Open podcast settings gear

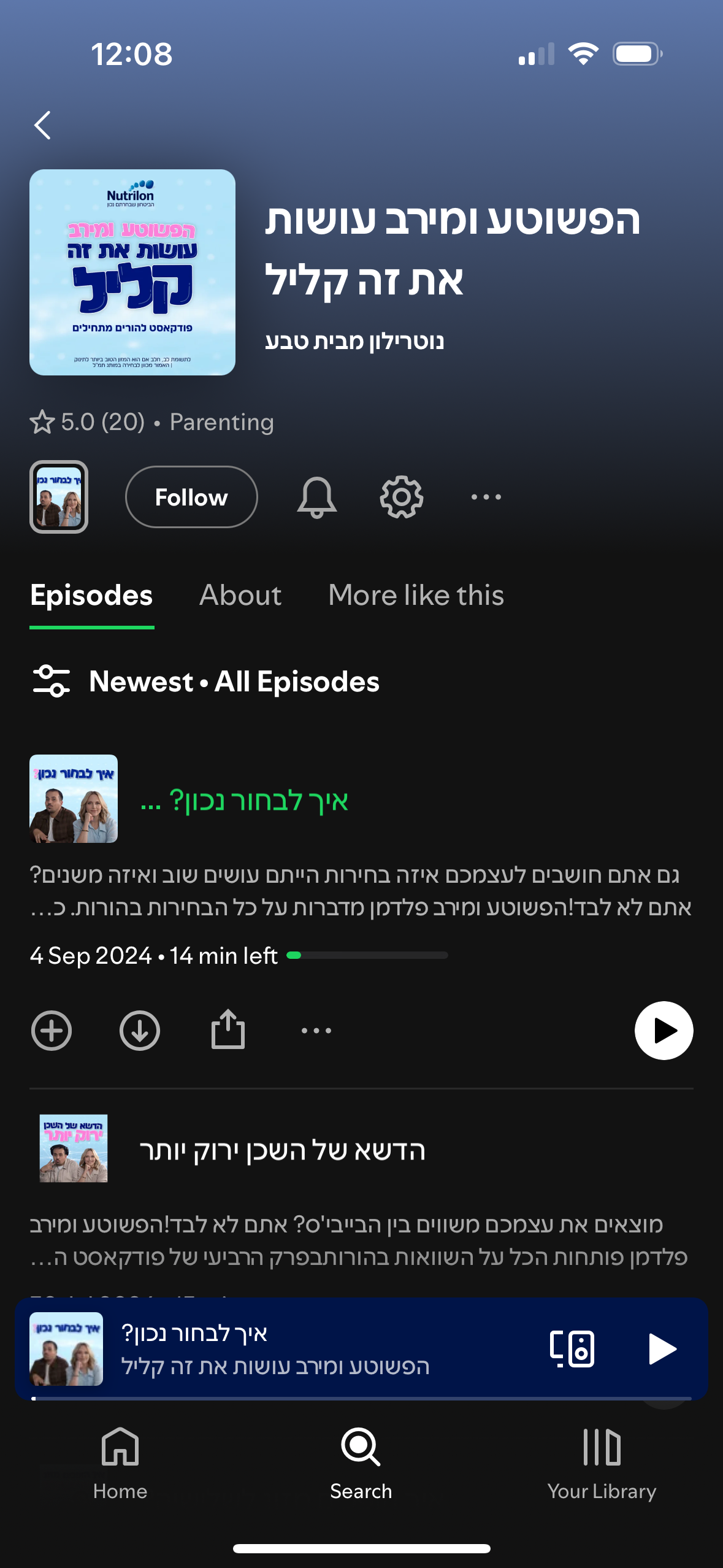402,497
